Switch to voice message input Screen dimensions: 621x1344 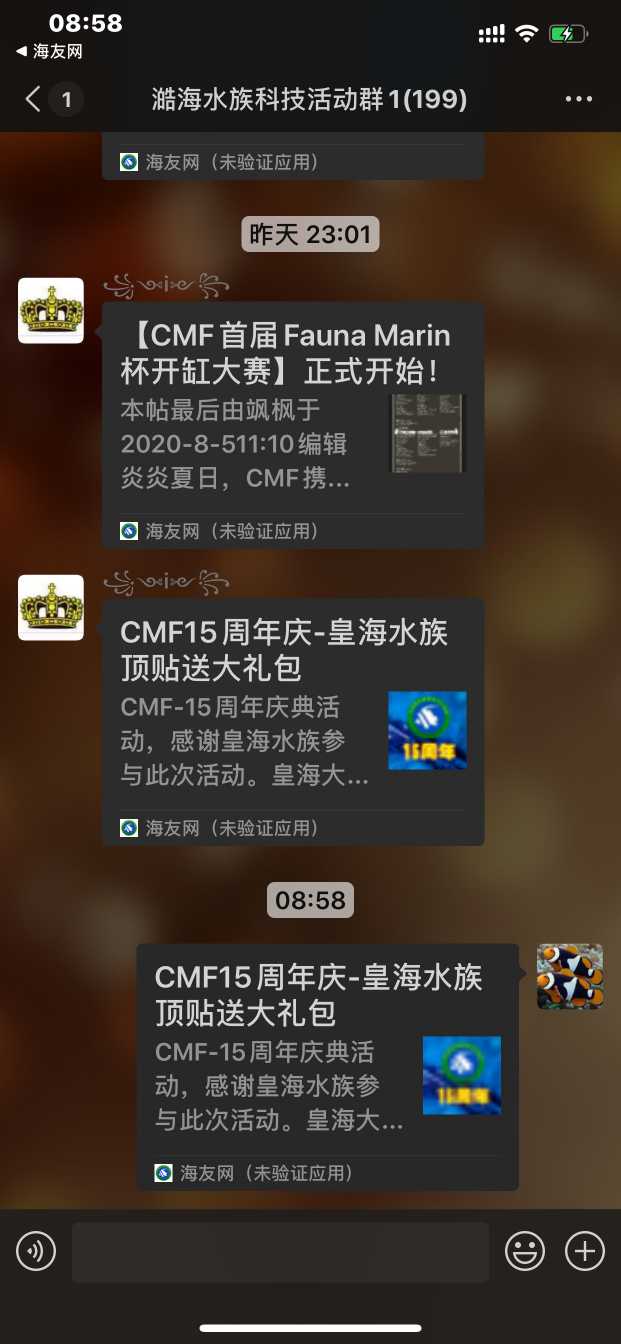click(x=36, y=1251)
